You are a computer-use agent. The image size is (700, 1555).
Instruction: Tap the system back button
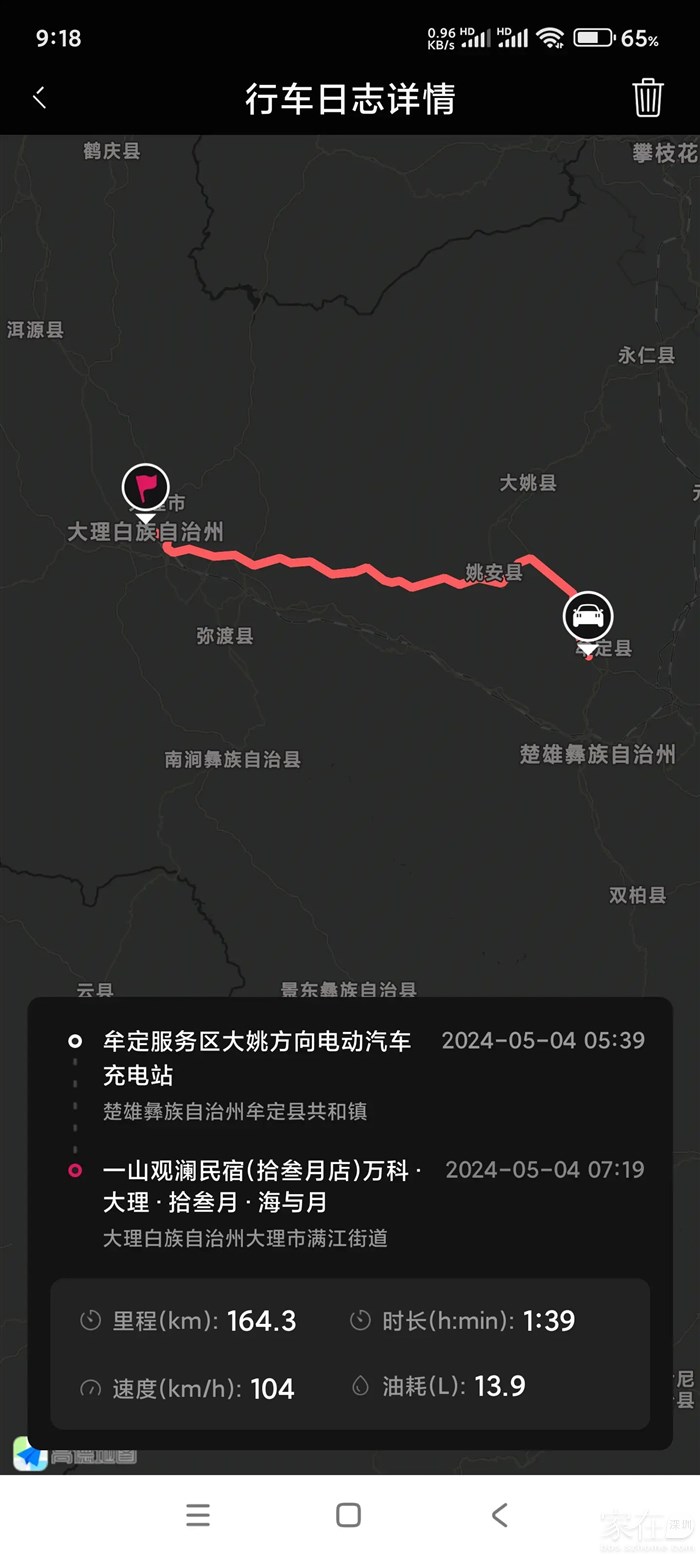click(499, 1515)
